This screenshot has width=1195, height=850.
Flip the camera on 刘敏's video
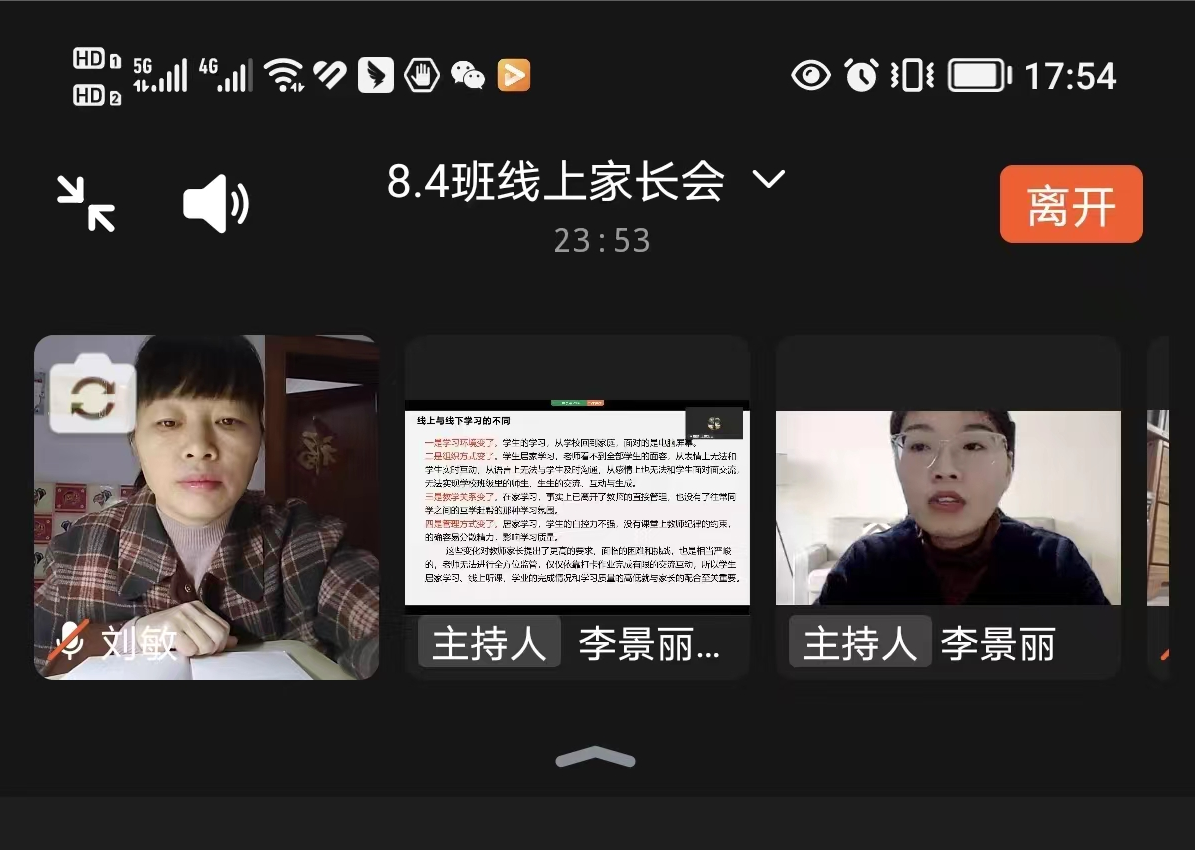92,394
